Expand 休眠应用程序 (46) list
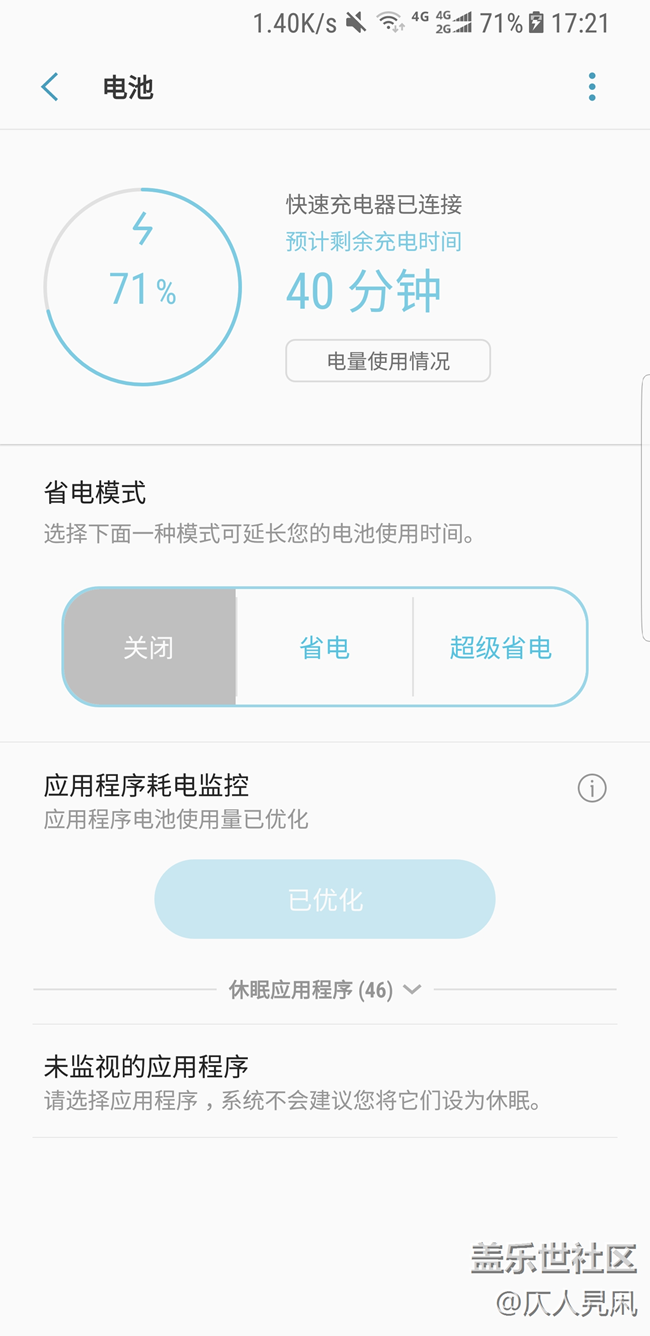650x1336 pixels. coord(325,990)
